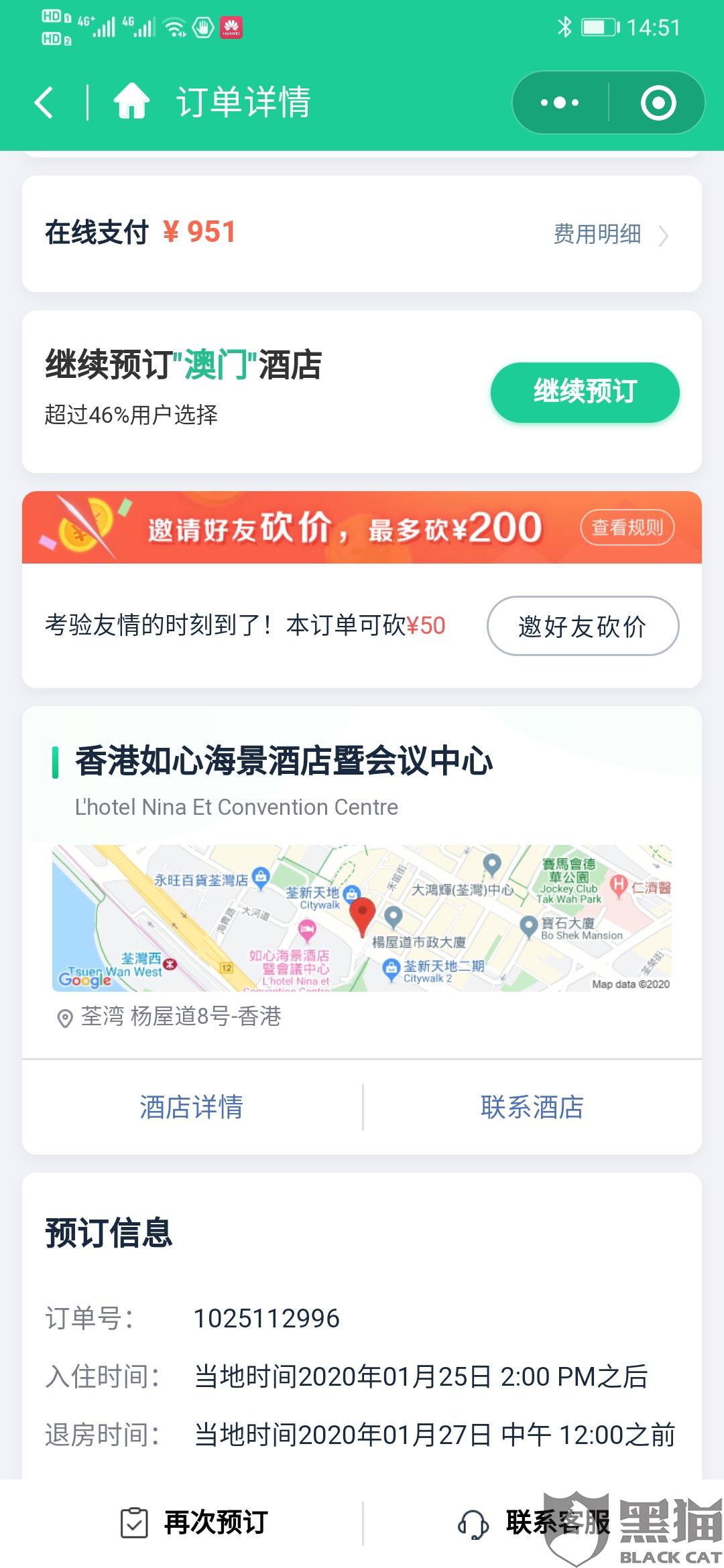Close the mini program via circle icon
724x1568 pixels.
click(x=658, y=103)
